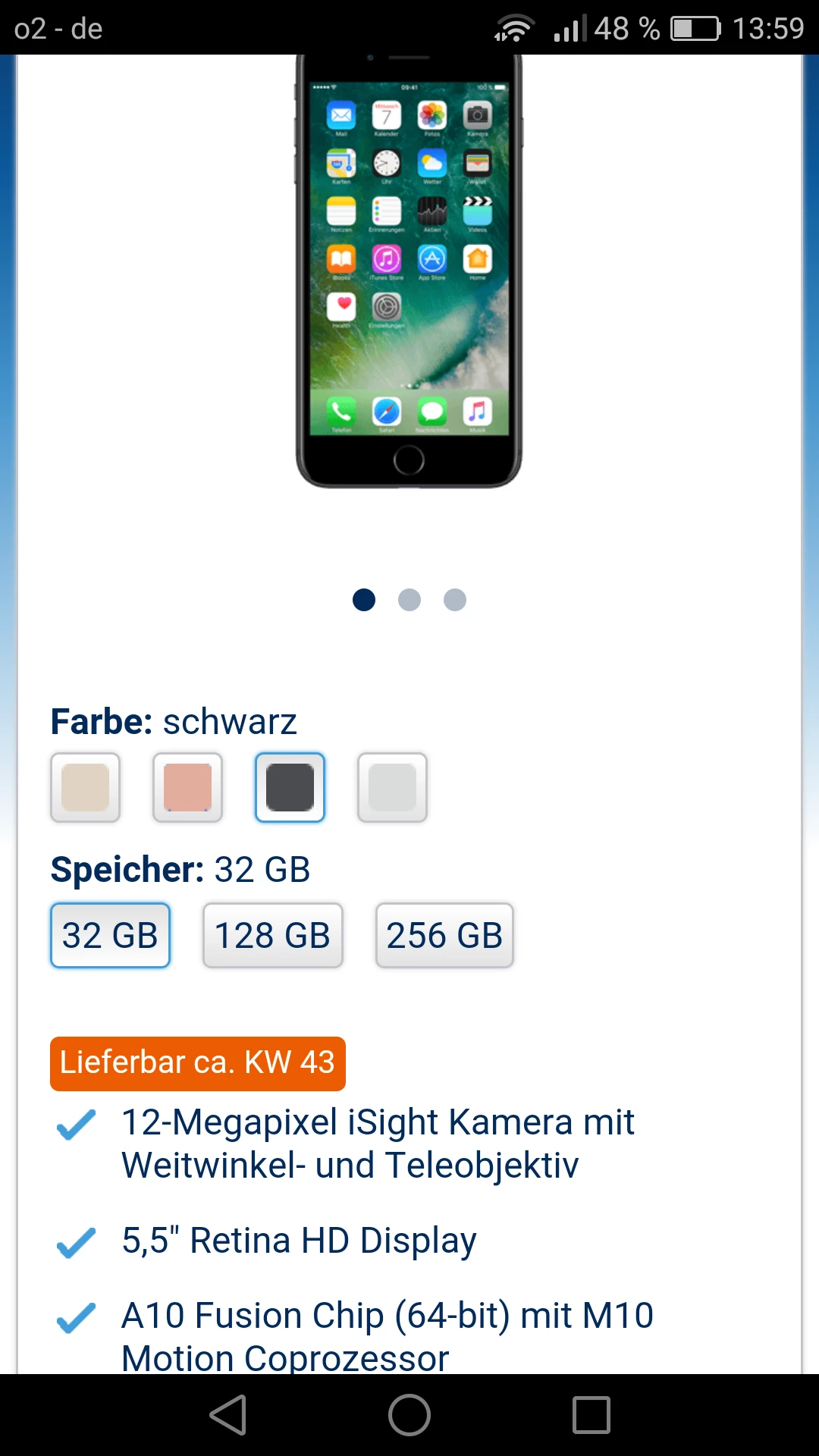This screenshot has height=1456, width=819.
Task: Pick 256 GB storage option
Action: pos(444,935)
